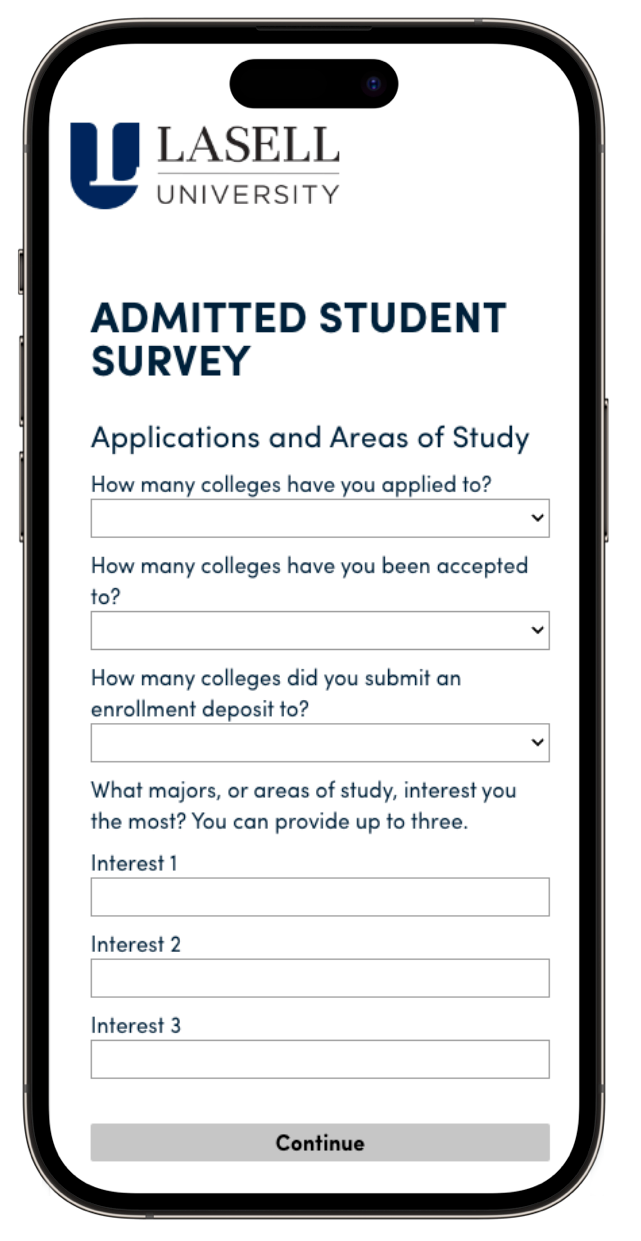
Task: Select the enrollment deposit count dropdown
Action: click(320, 742)
